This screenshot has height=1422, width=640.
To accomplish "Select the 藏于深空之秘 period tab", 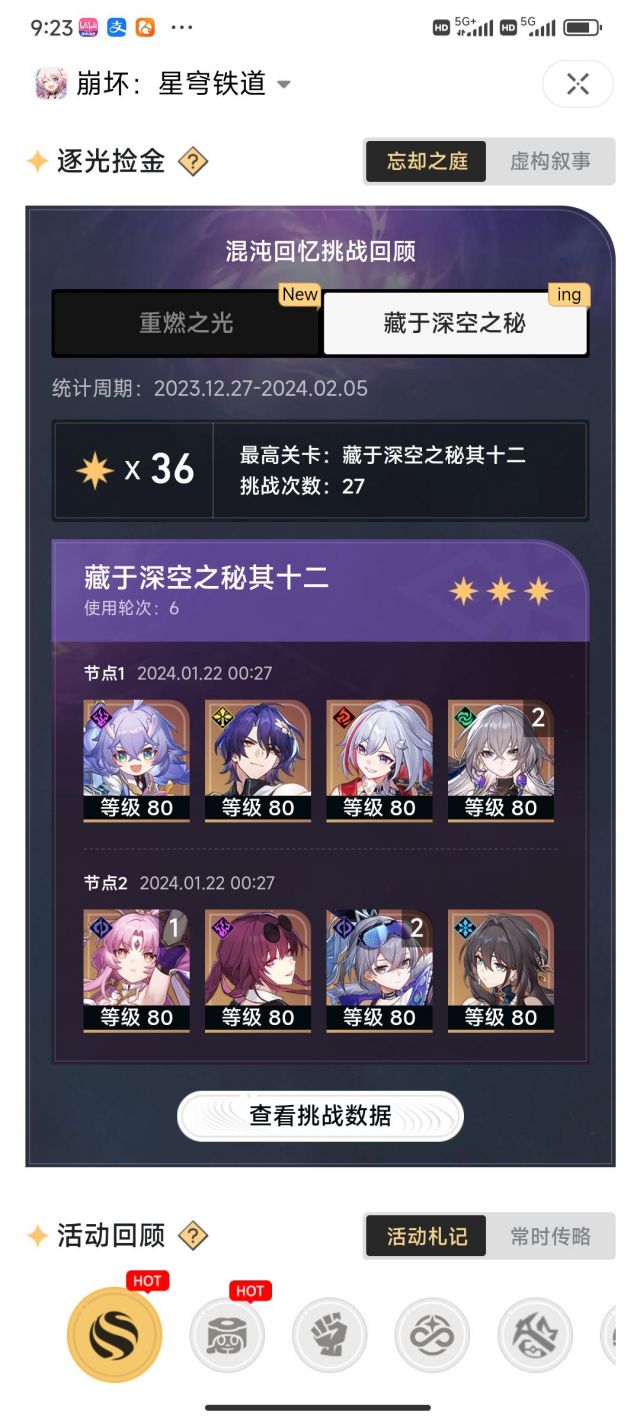I will (x=455, y=323).
